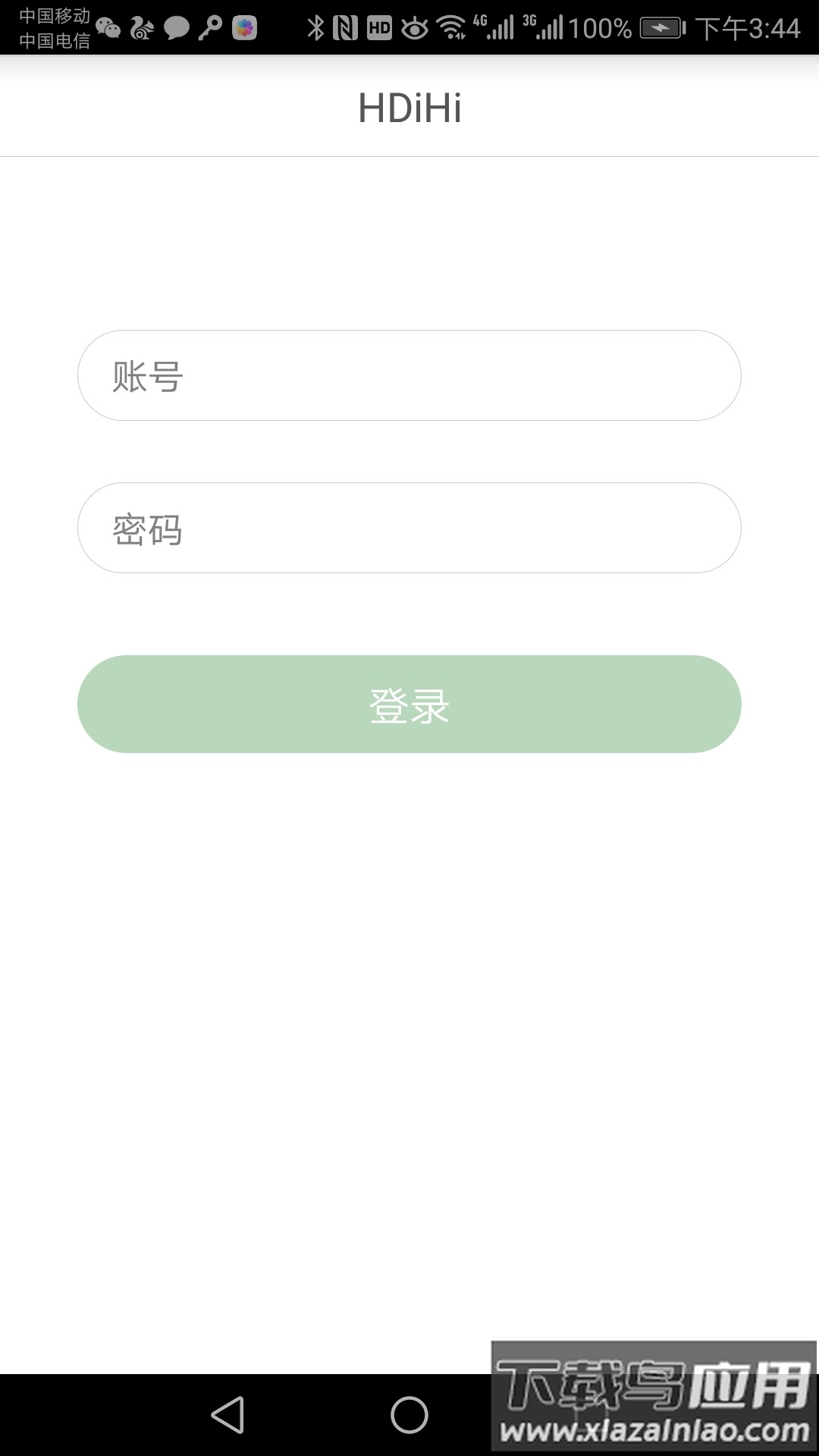Click the HDiHi title text
Viewport: 819px width, 1456px height.
(409, 106)
